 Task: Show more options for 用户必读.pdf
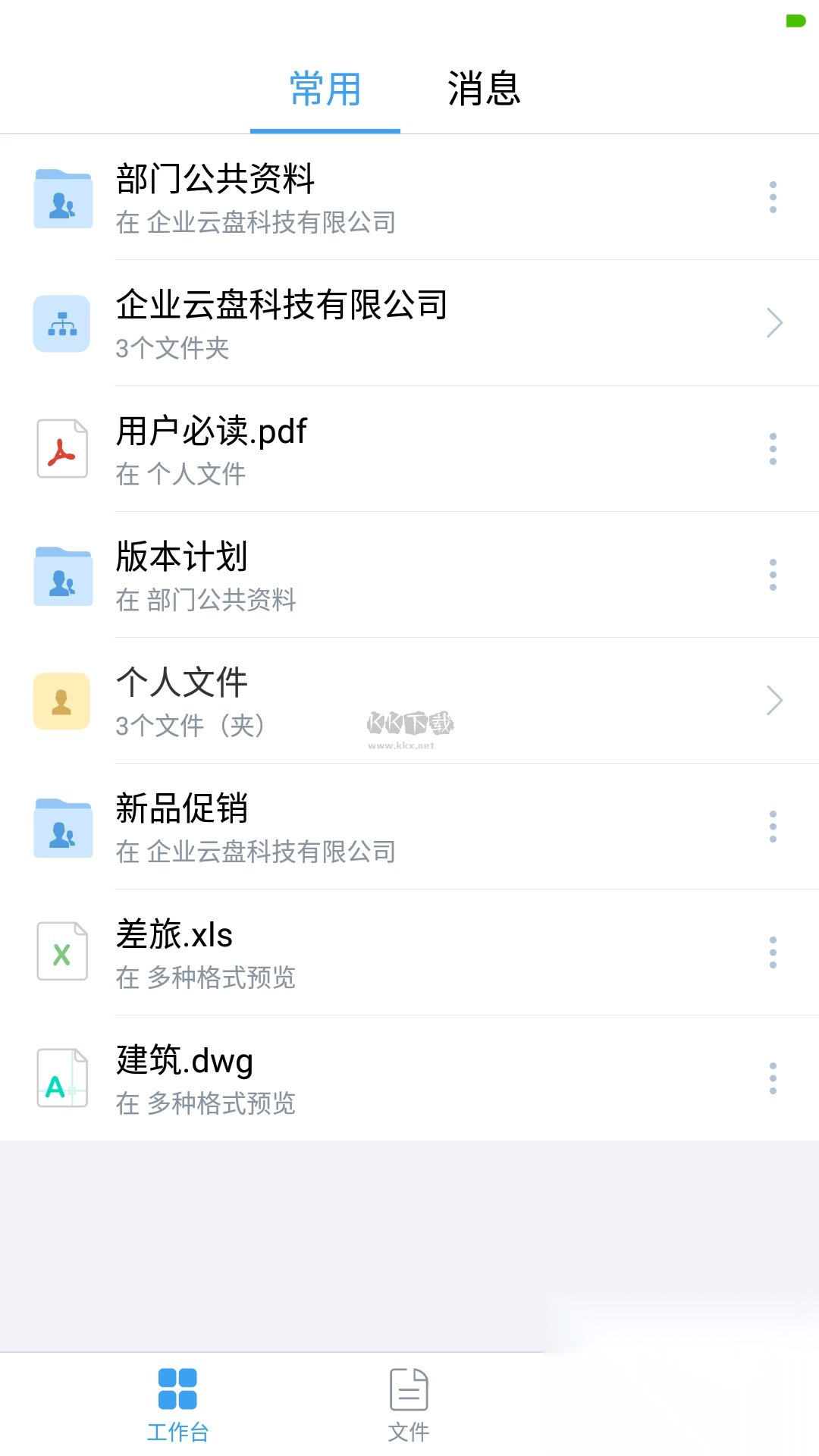coord(773,449)
